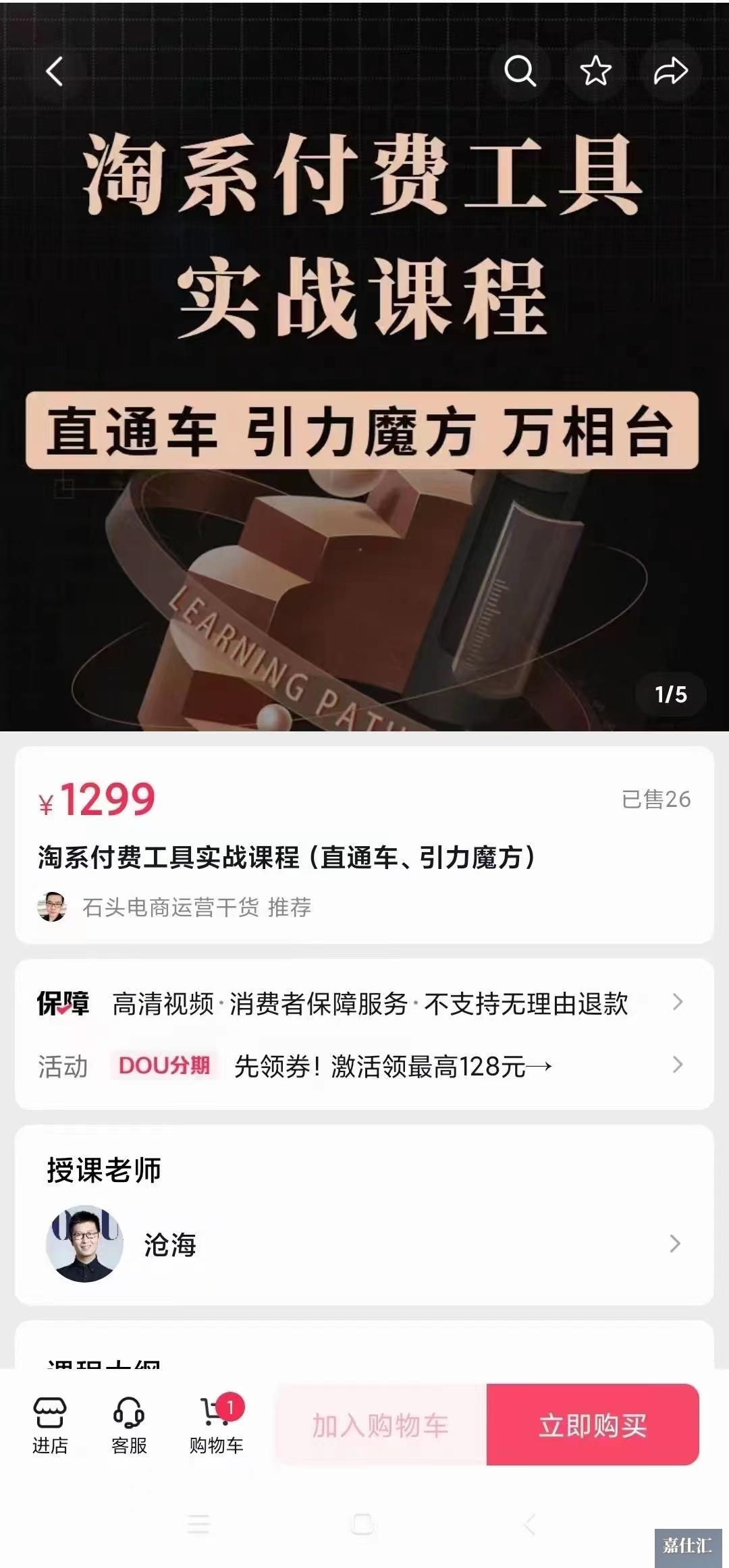Image resolution: width=729 pixels, height=1568 pixels.
Task: Expand the 保障 service guarantee row
Action: [x=364, y=1003]
